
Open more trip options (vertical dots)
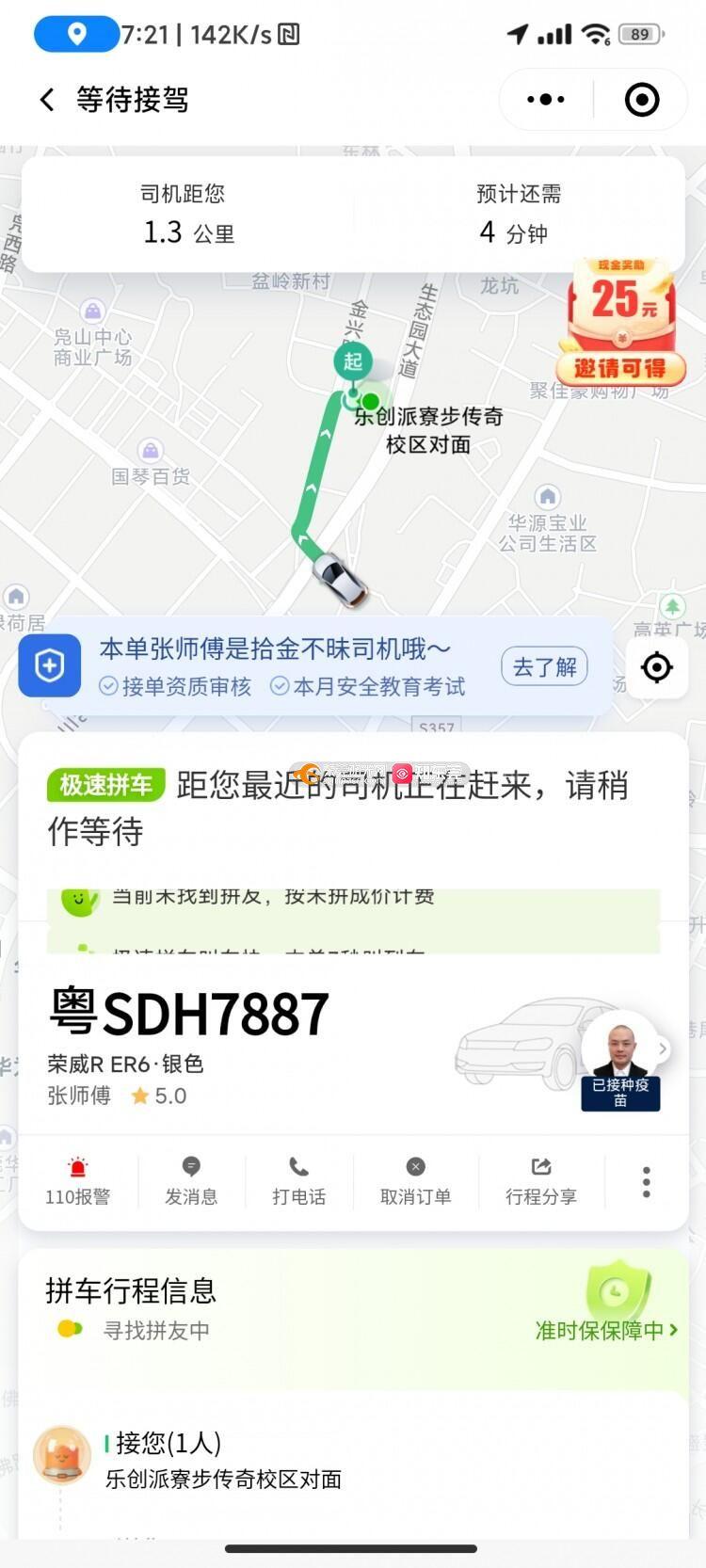(646, 1181)
